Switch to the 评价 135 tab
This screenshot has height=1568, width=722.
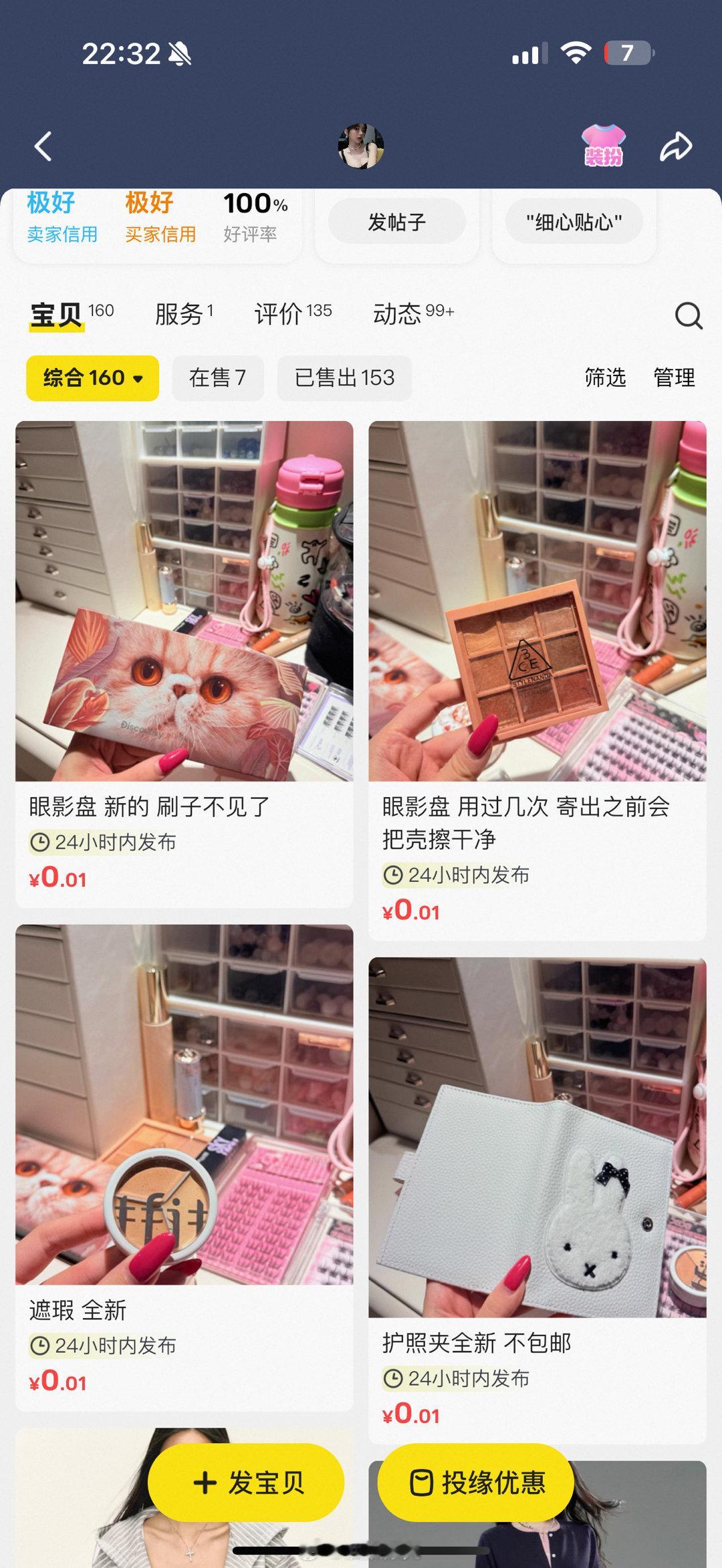coord(291,312)
